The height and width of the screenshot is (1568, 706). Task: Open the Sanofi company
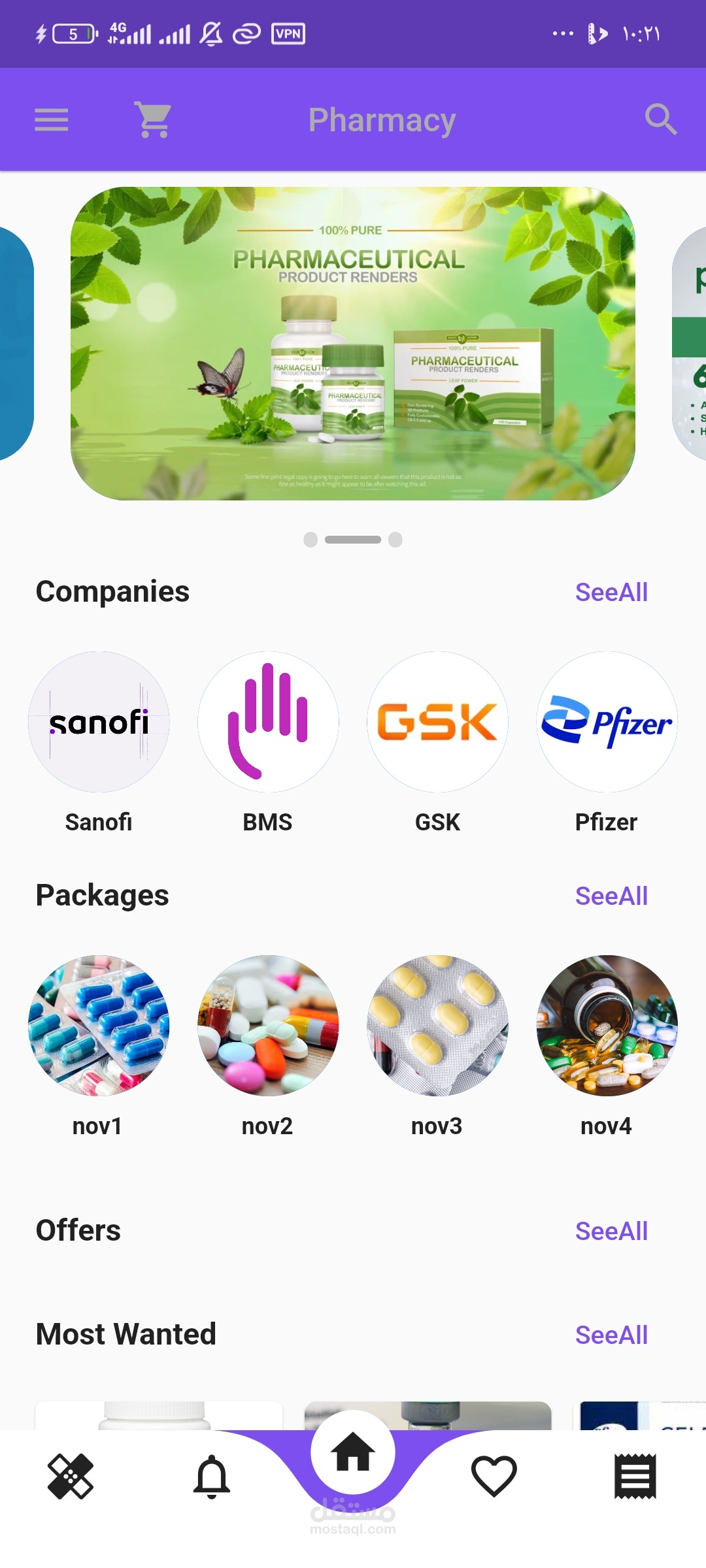pos(99,722)
